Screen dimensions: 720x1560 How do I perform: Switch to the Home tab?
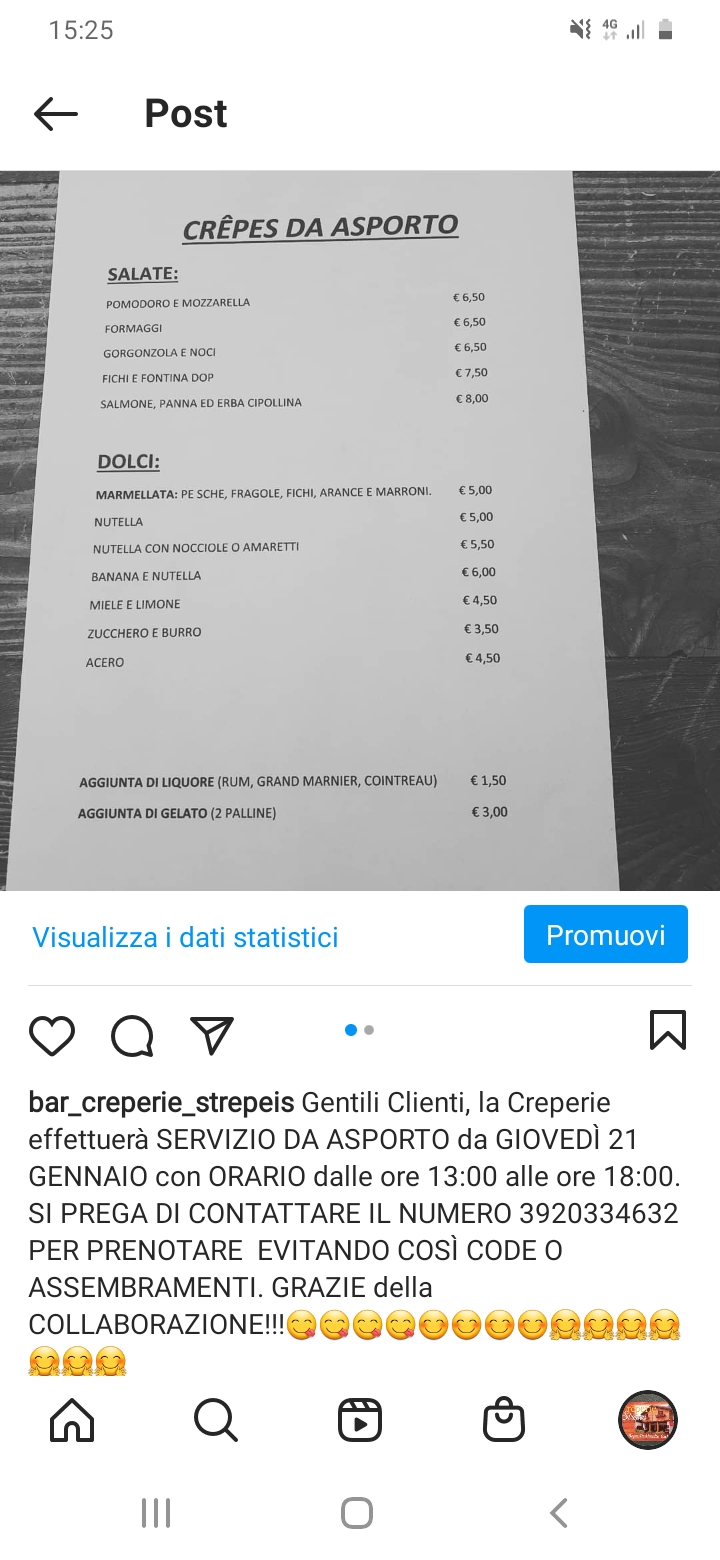tap(72, 1419)
